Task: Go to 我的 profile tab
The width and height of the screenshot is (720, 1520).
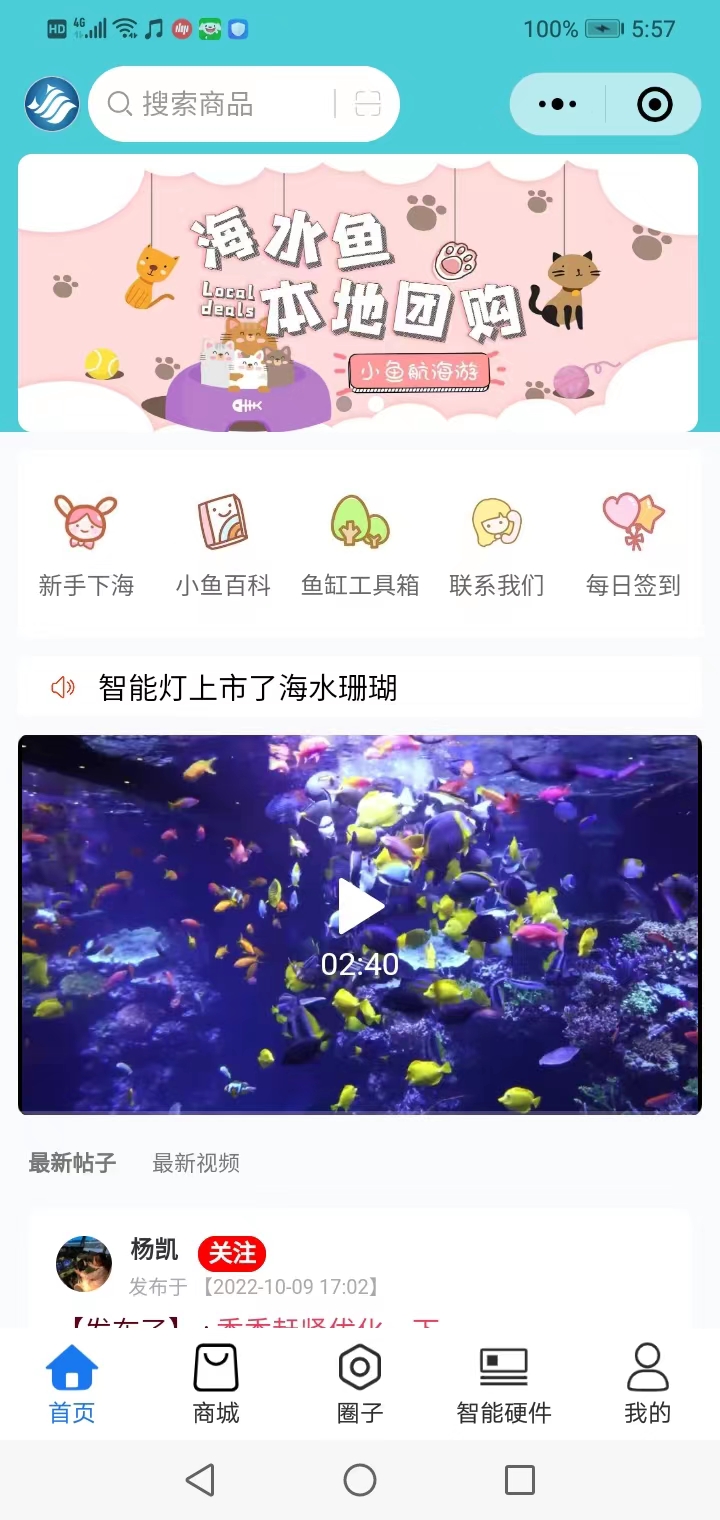Action: pos(647,1384)
